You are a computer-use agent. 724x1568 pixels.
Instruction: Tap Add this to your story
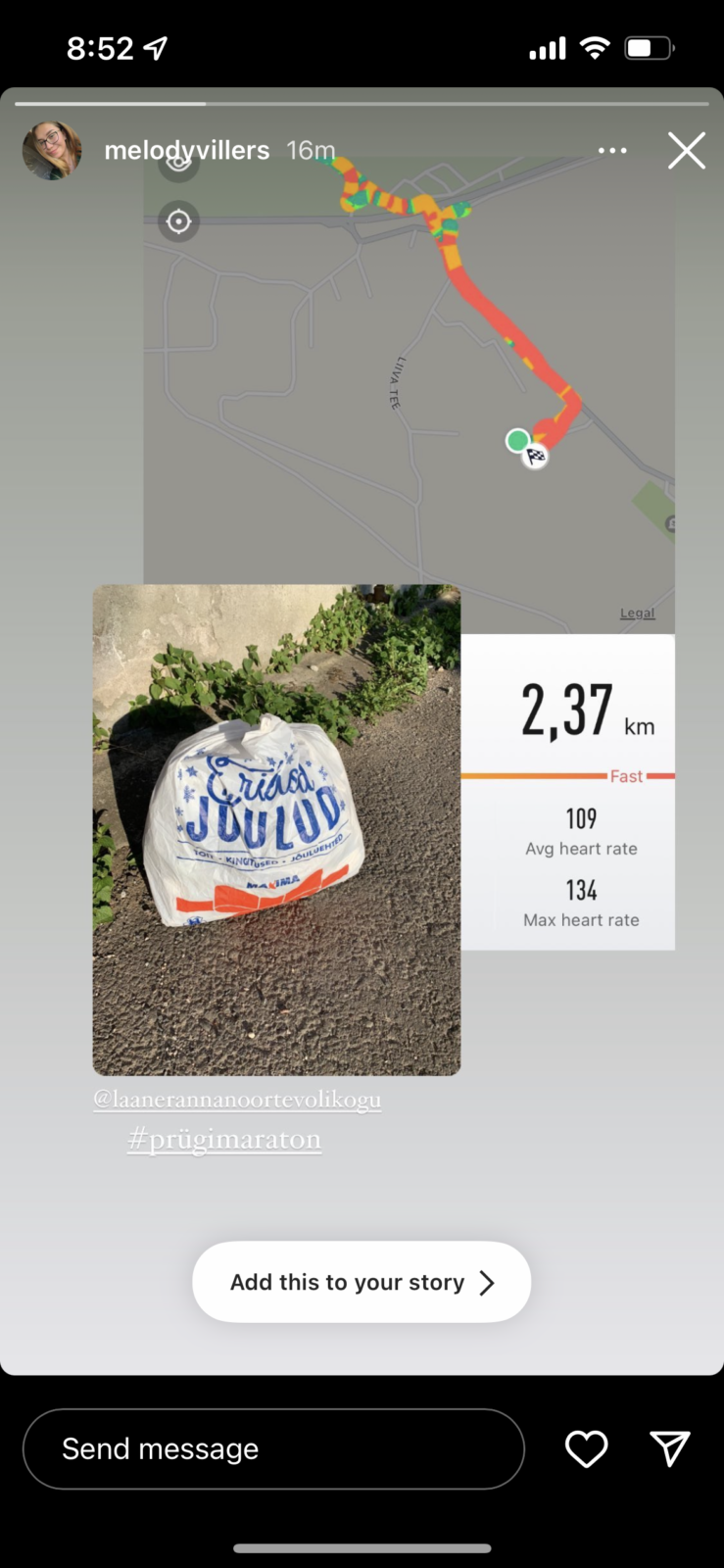(x=362, y=1282)
